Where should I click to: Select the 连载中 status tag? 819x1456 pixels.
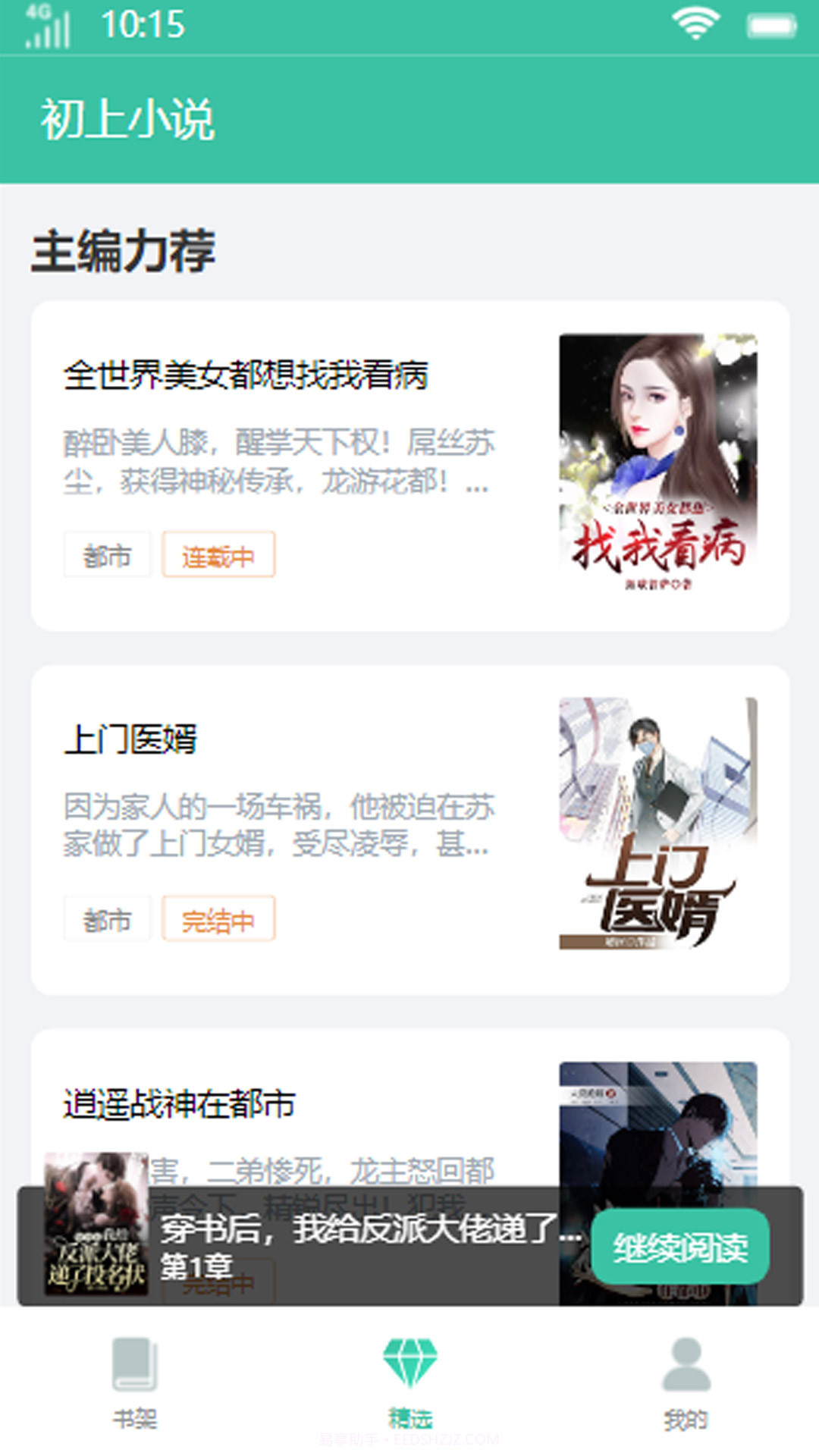coord(217,556)
